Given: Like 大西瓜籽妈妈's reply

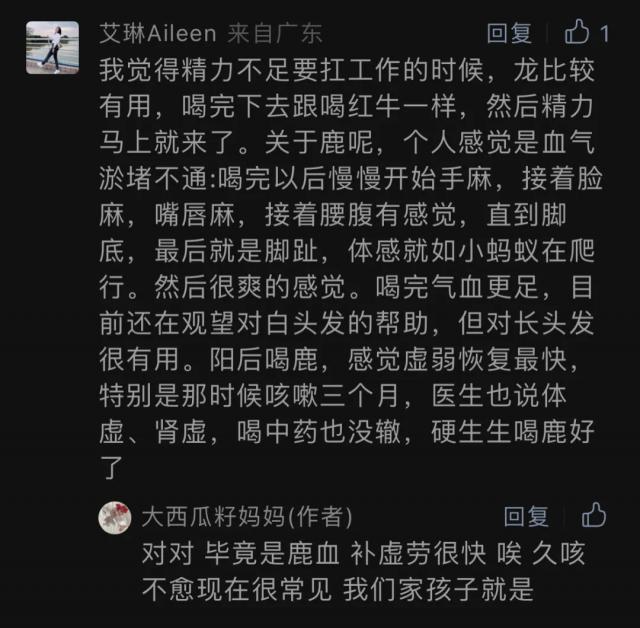Looking at the screenshot, I should (x=594, y=516).
